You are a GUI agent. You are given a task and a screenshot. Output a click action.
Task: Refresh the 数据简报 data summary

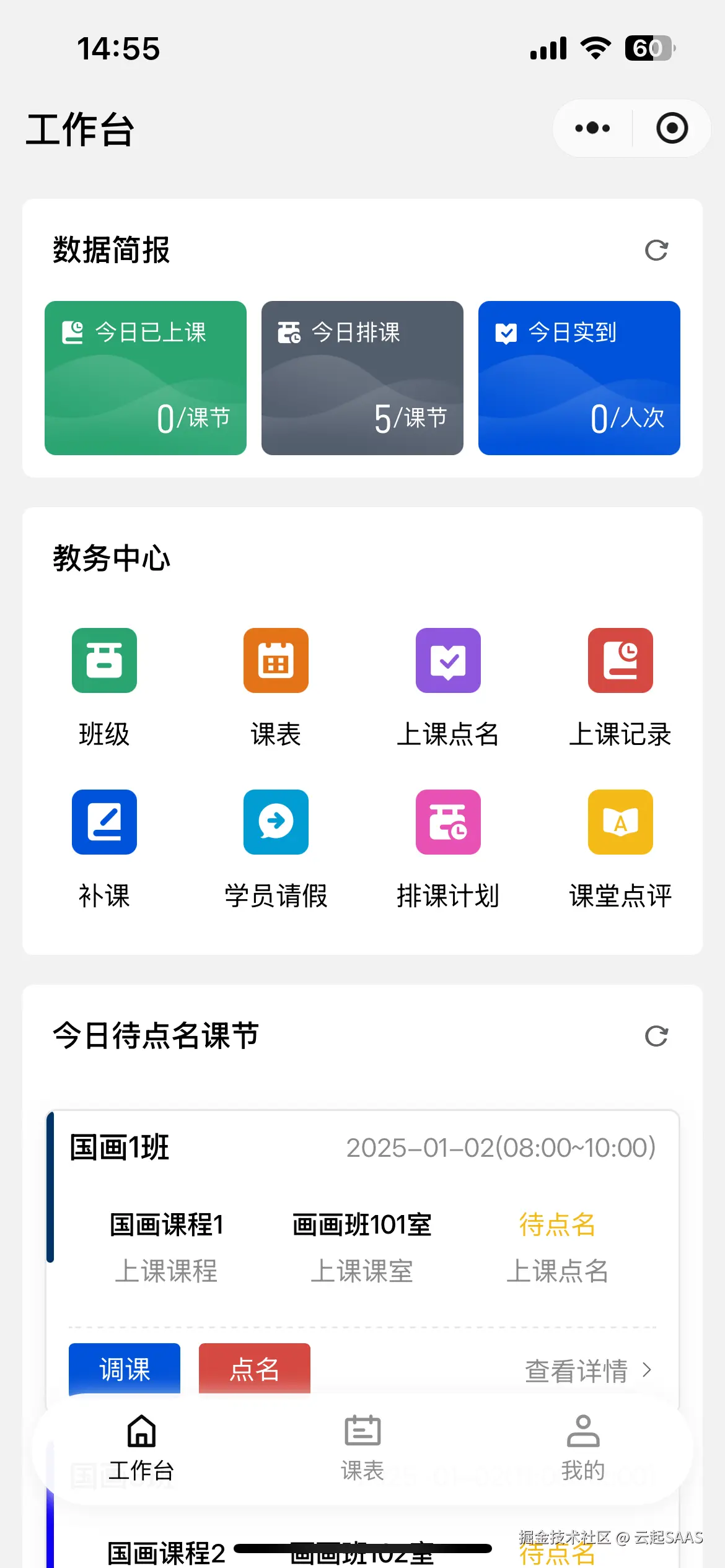tap(657, 251)
